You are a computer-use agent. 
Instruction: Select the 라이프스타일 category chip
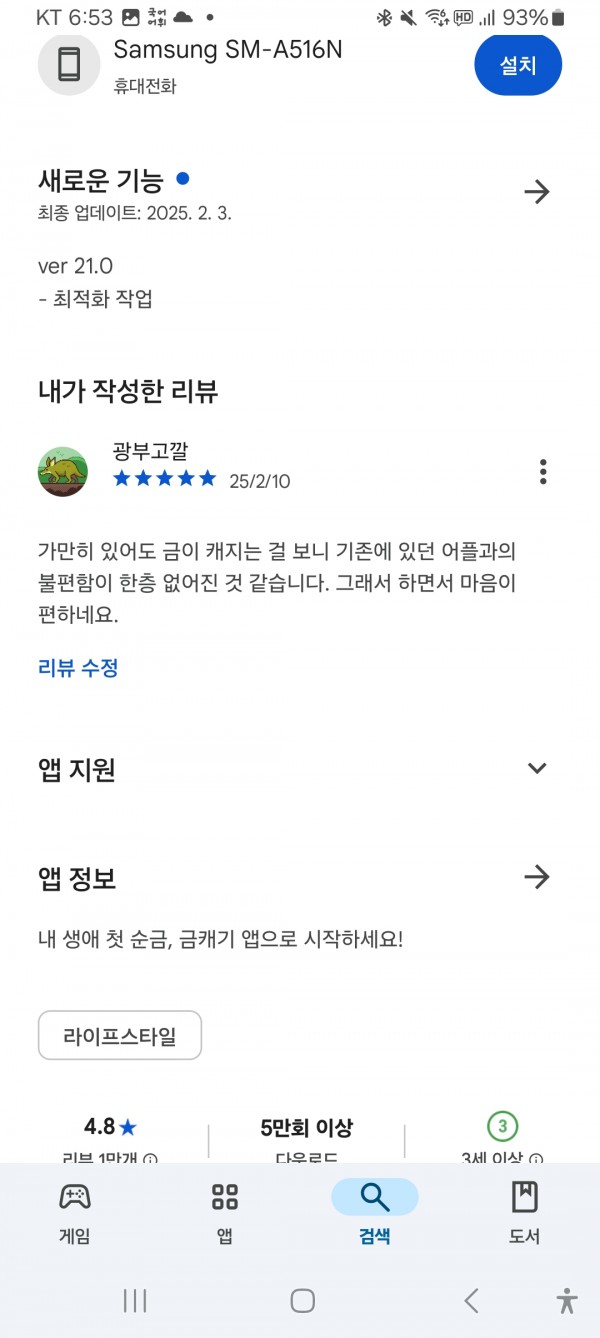pos(120,1035)
